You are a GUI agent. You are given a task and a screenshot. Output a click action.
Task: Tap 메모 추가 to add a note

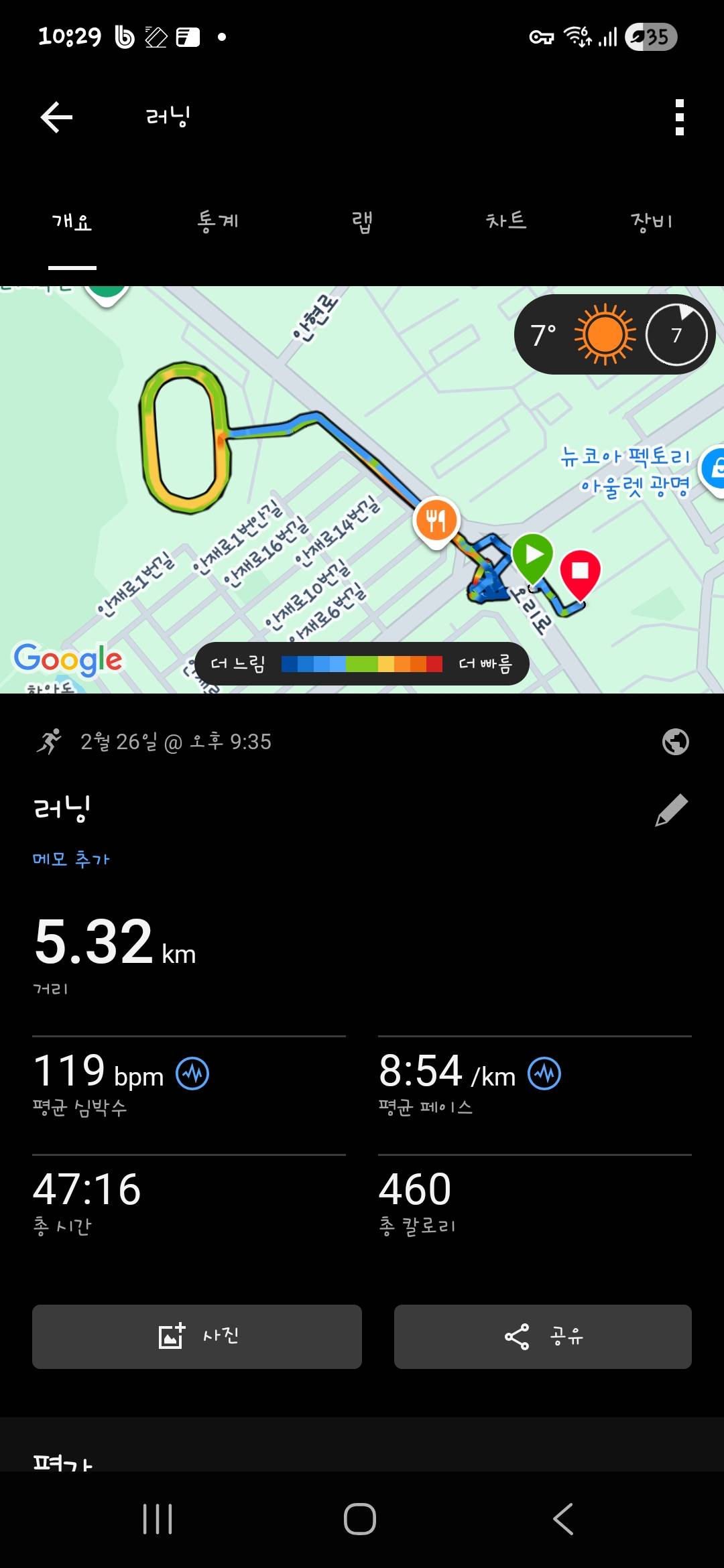coord(72,858)
